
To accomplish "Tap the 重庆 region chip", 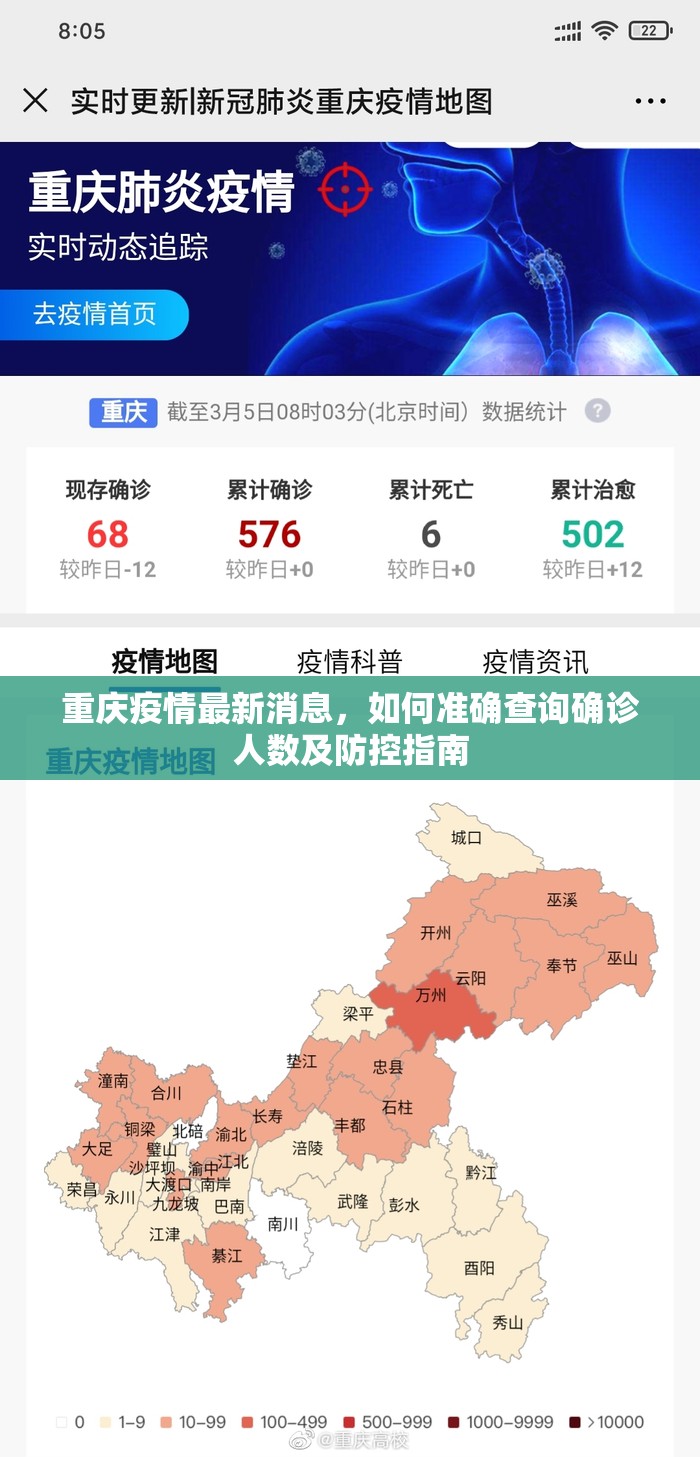I will pyautogui.click(x=124, y=411).
